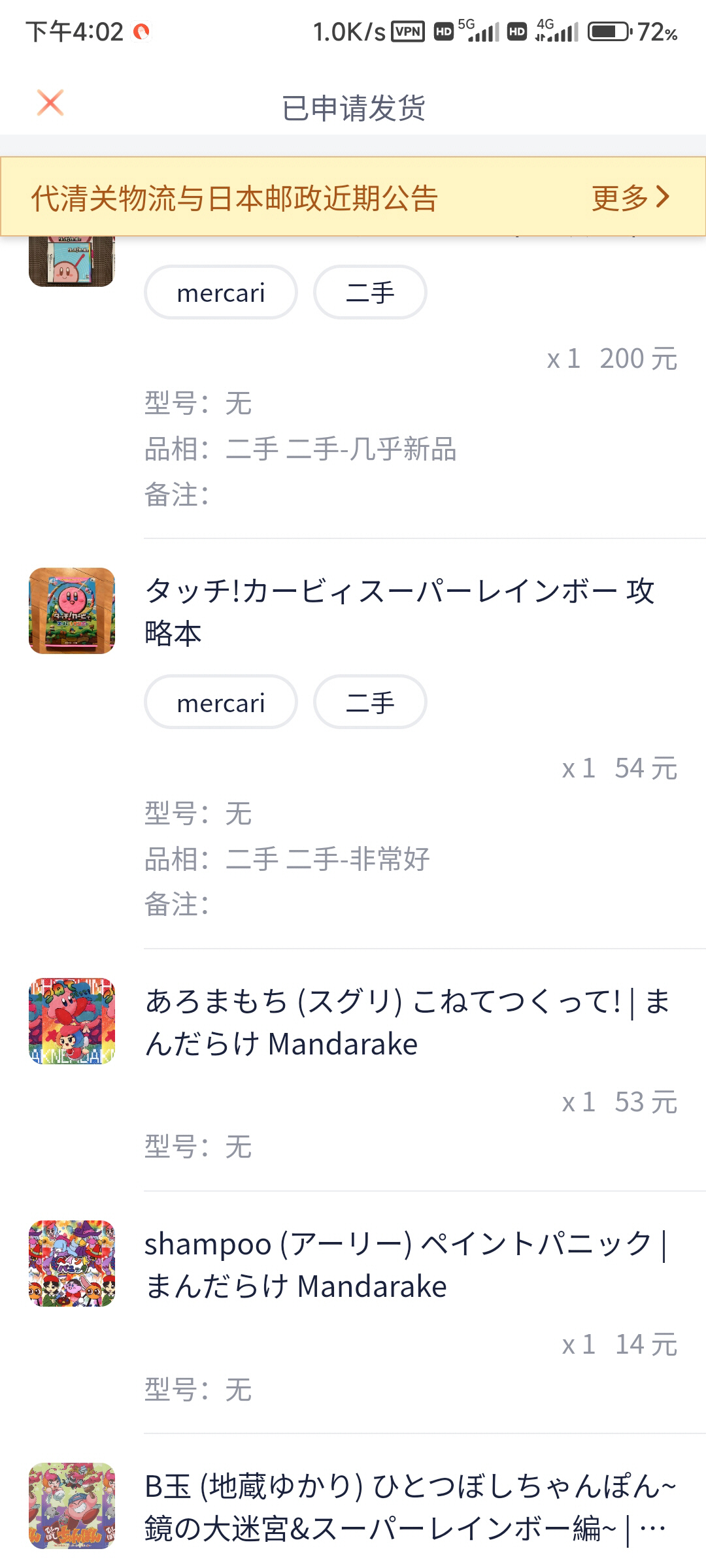Open 更多 for the logistics announcement
This screenshot has height=1568, width=706.
630,197
